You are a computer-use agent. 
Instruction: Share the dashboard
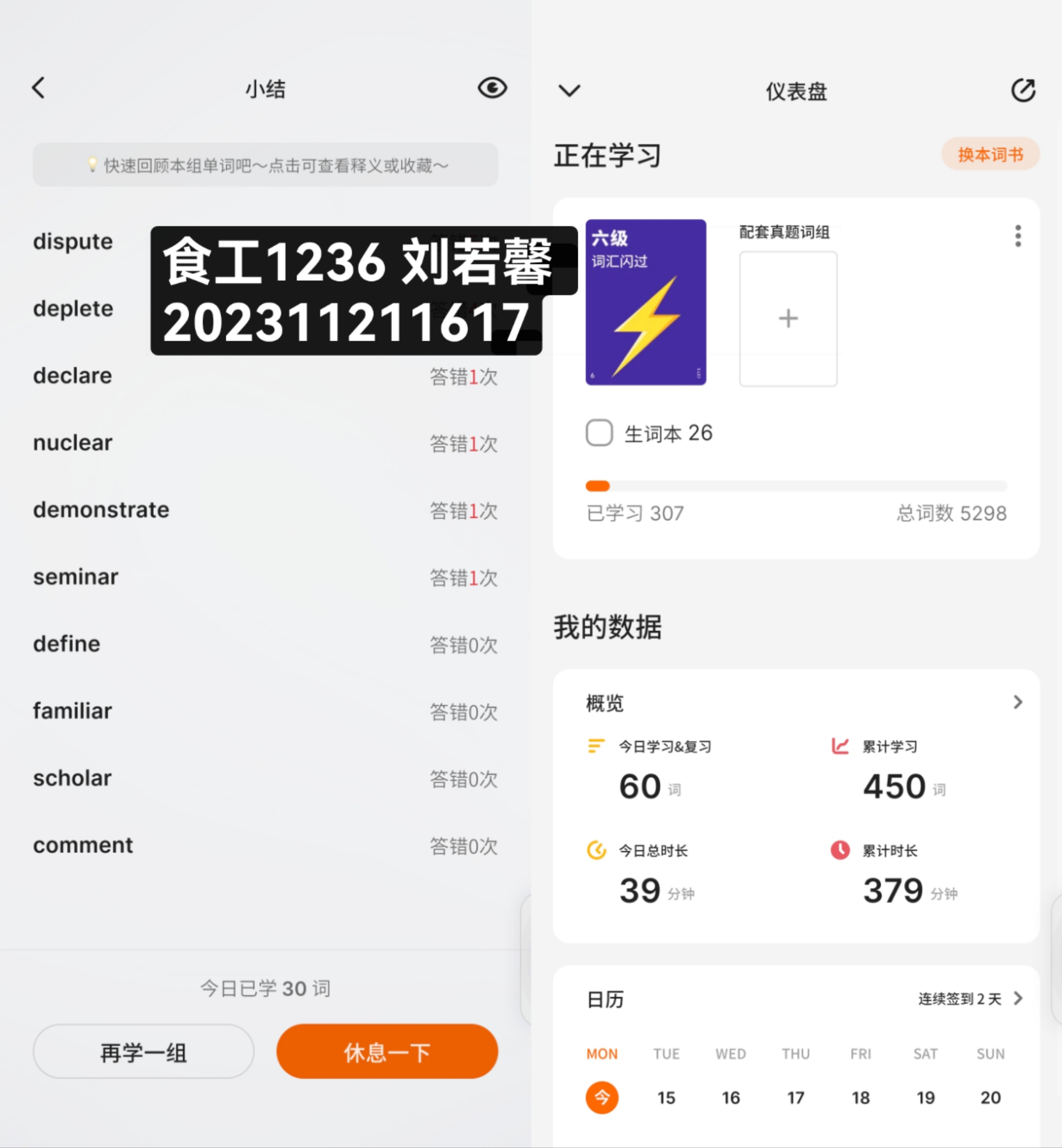coord(1023,90)
